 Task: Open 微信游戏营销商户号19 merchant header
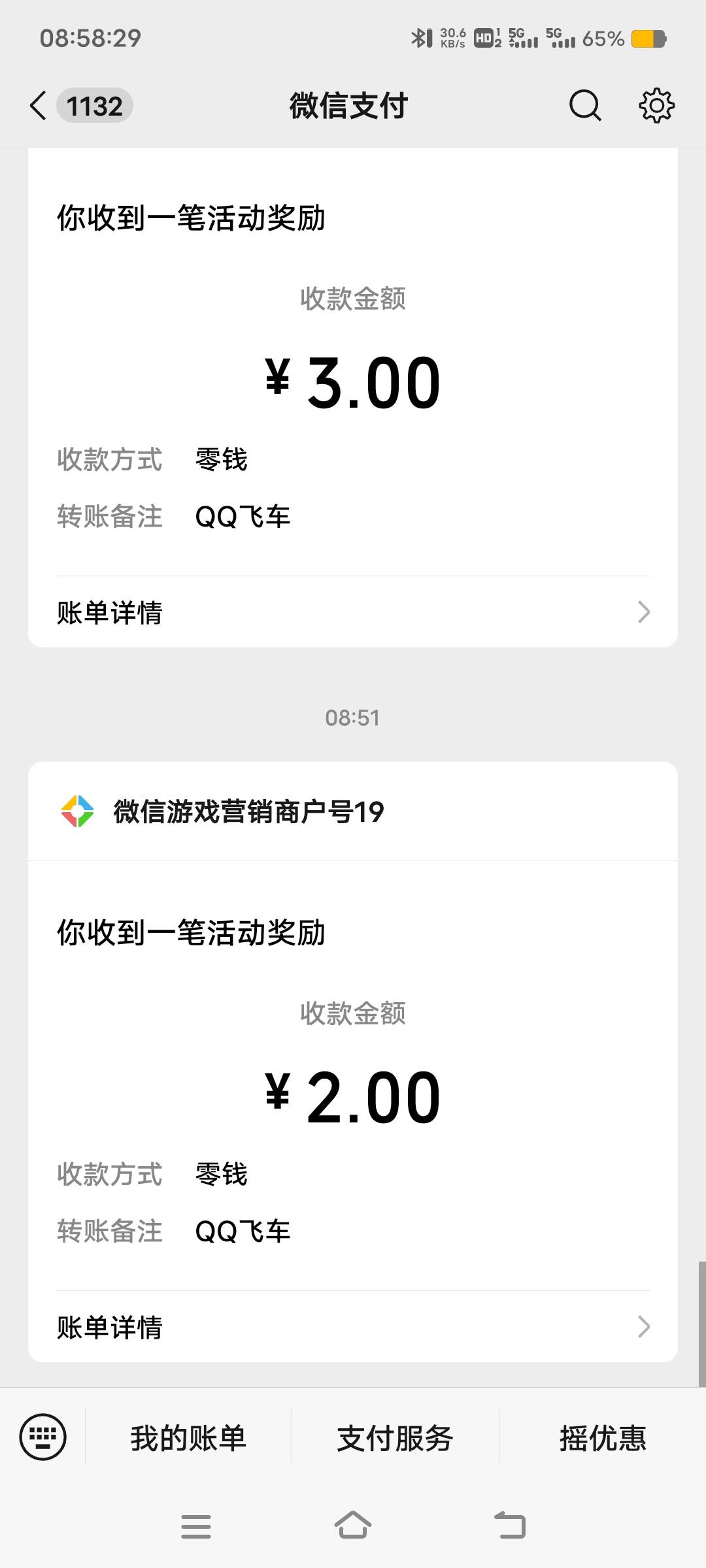coord(248,811)
